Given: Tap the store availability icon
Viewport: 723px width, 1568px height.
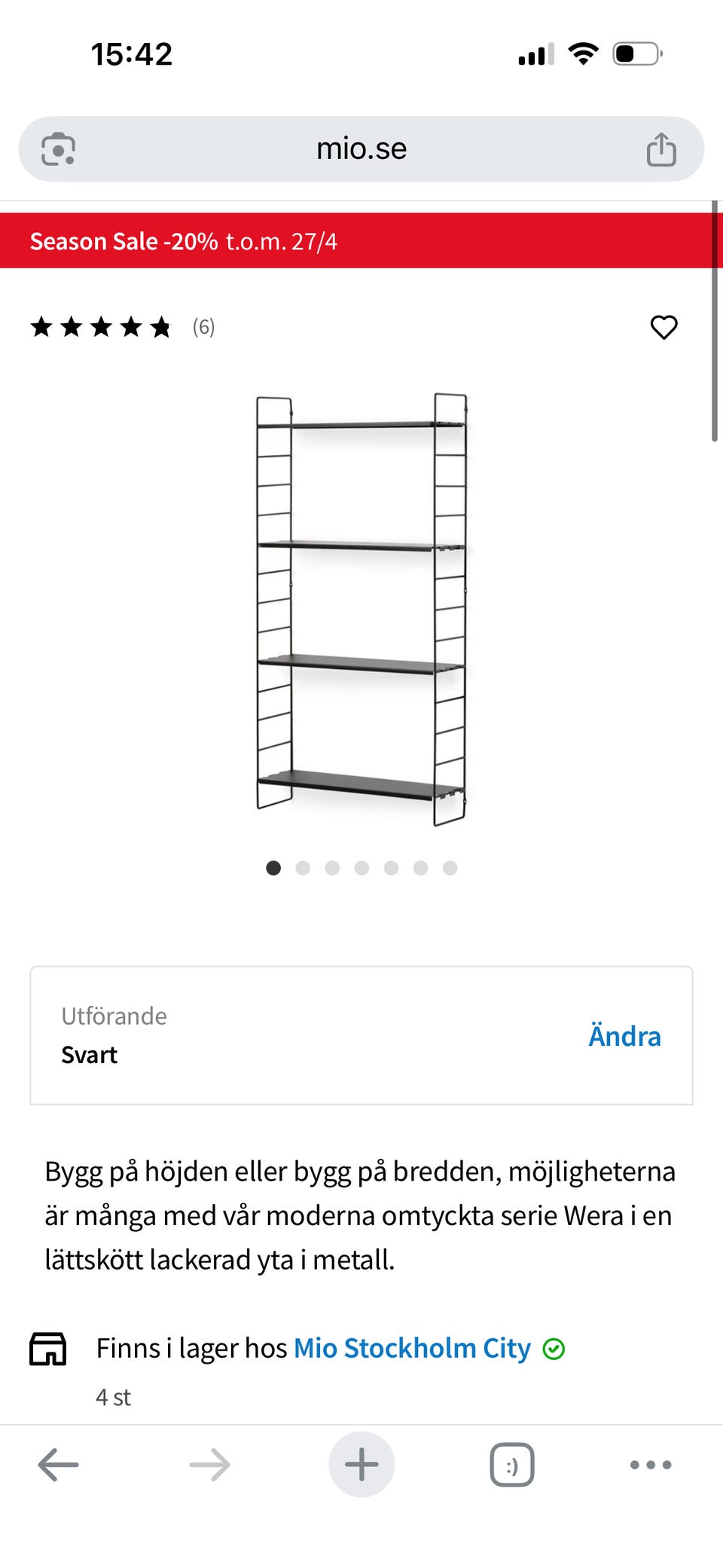Looking at the screenshot, I should click(47, 1348).
